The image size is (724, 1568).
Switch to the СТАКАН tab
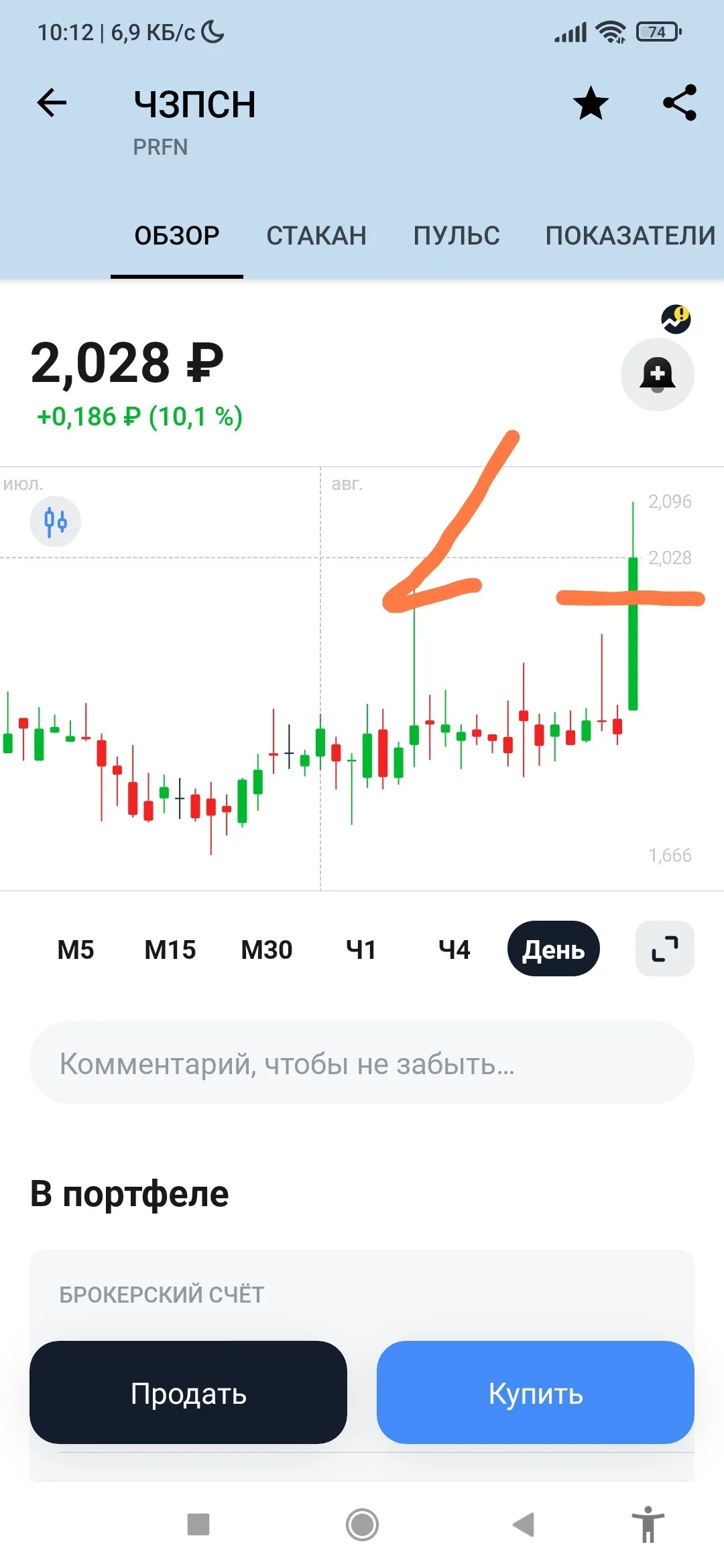316,236
